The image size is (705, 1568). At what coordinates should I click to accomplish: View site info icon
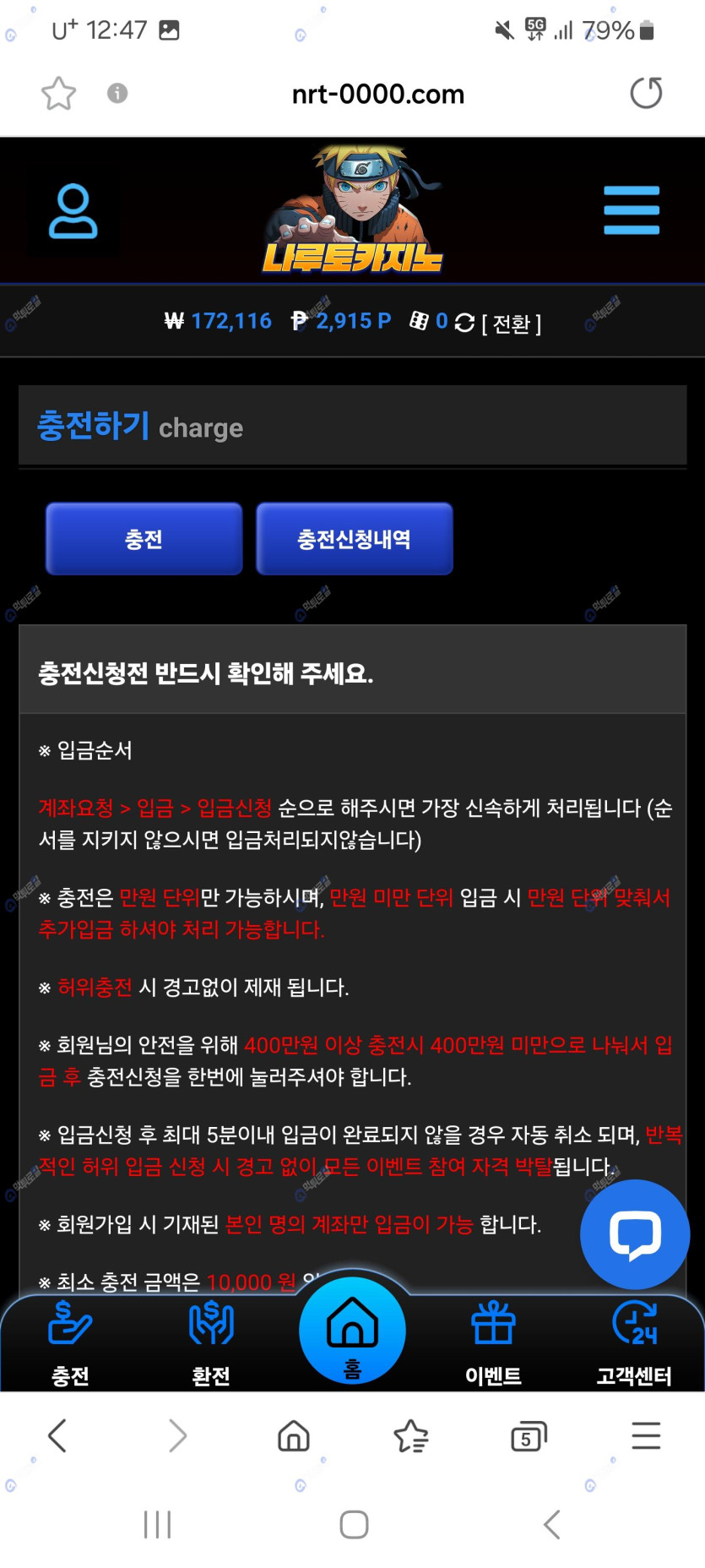click(x=117, y=93)
